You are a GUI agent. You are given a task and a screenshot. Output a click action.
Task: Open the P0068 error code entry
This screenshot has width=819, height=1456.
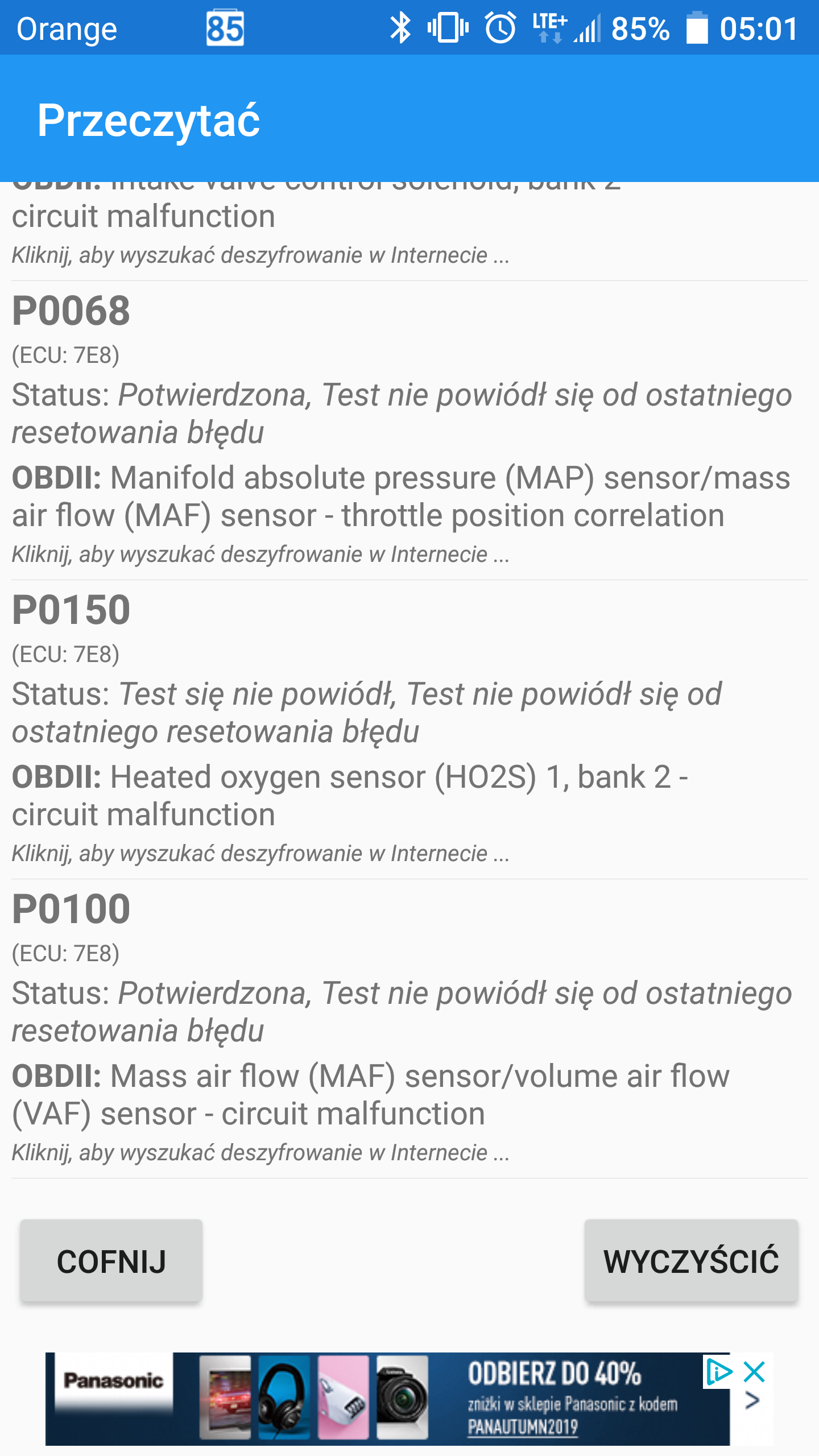[x=71, y=312]
